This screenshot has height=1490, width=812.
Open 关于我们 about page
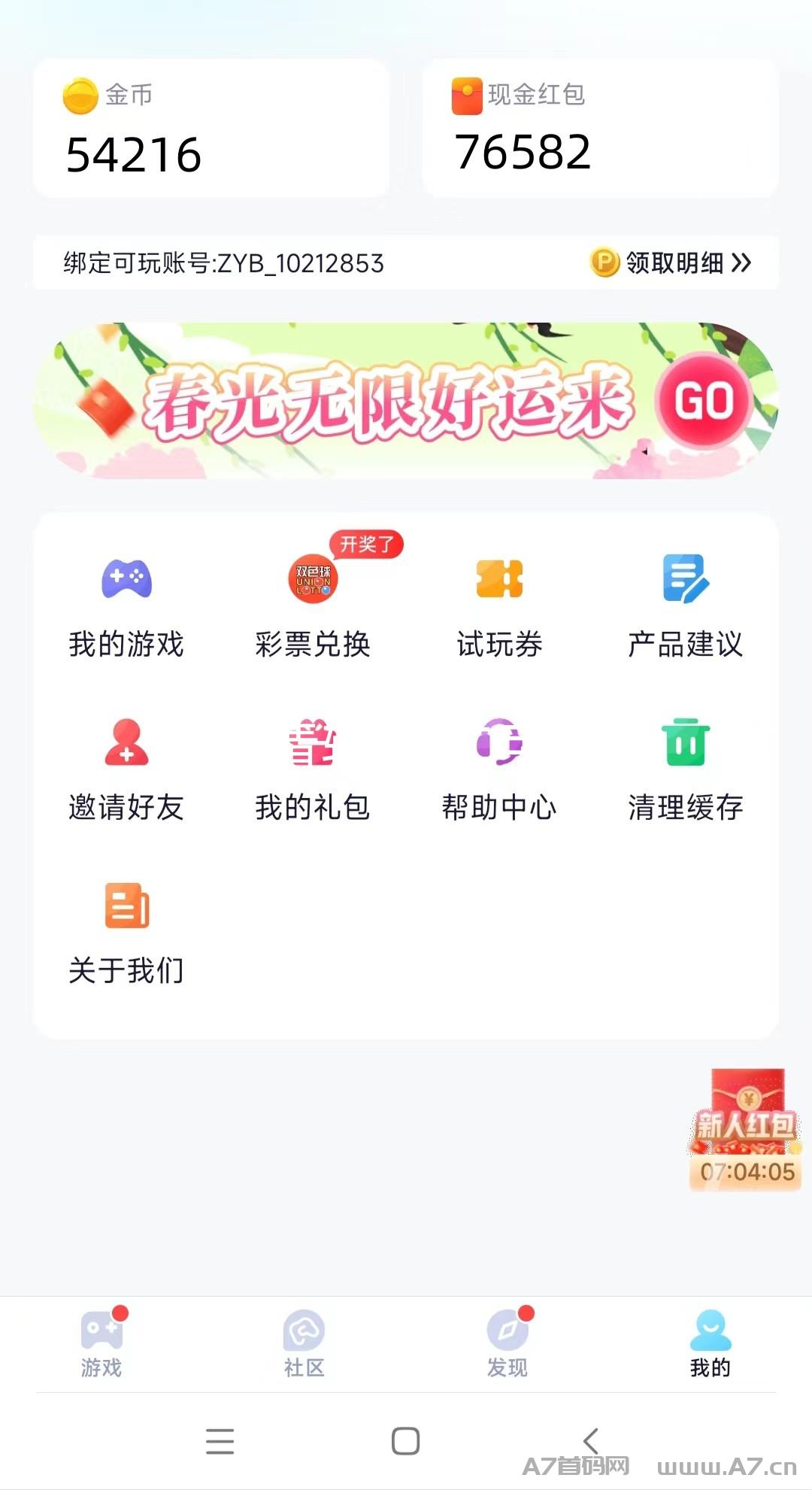(x=126, y=934)
